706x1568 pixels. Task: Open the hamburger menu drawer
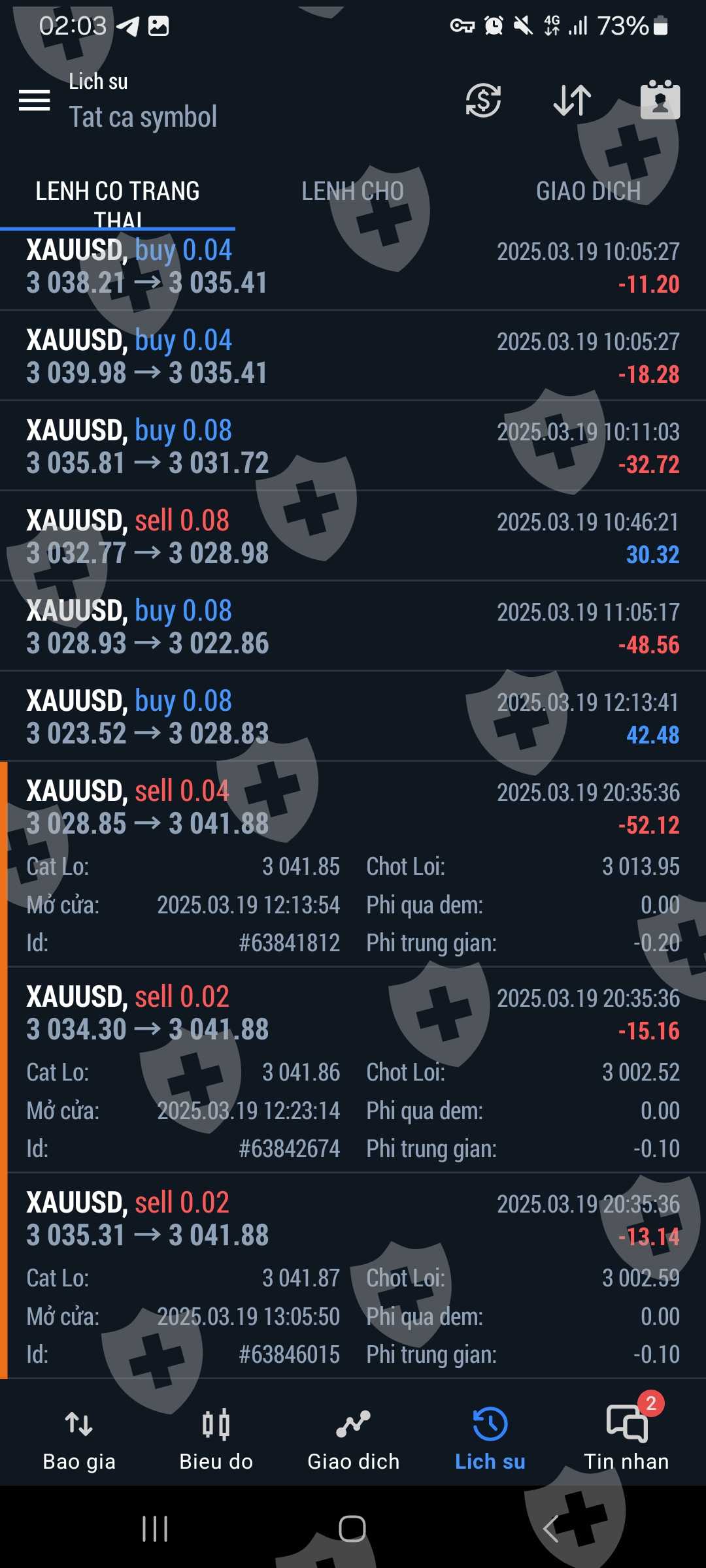(x=34, y=101)
